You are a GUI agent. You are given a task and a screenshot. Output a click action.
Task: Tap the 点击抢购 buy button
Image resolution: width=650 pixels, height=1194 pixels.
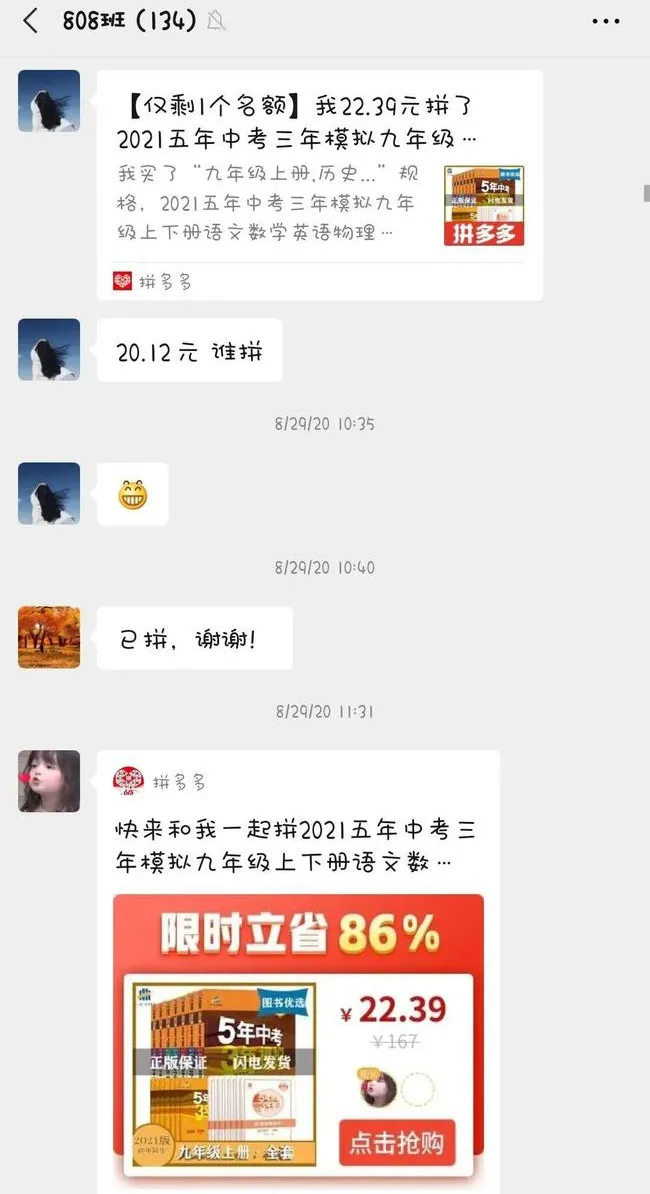pos(396,1142)
